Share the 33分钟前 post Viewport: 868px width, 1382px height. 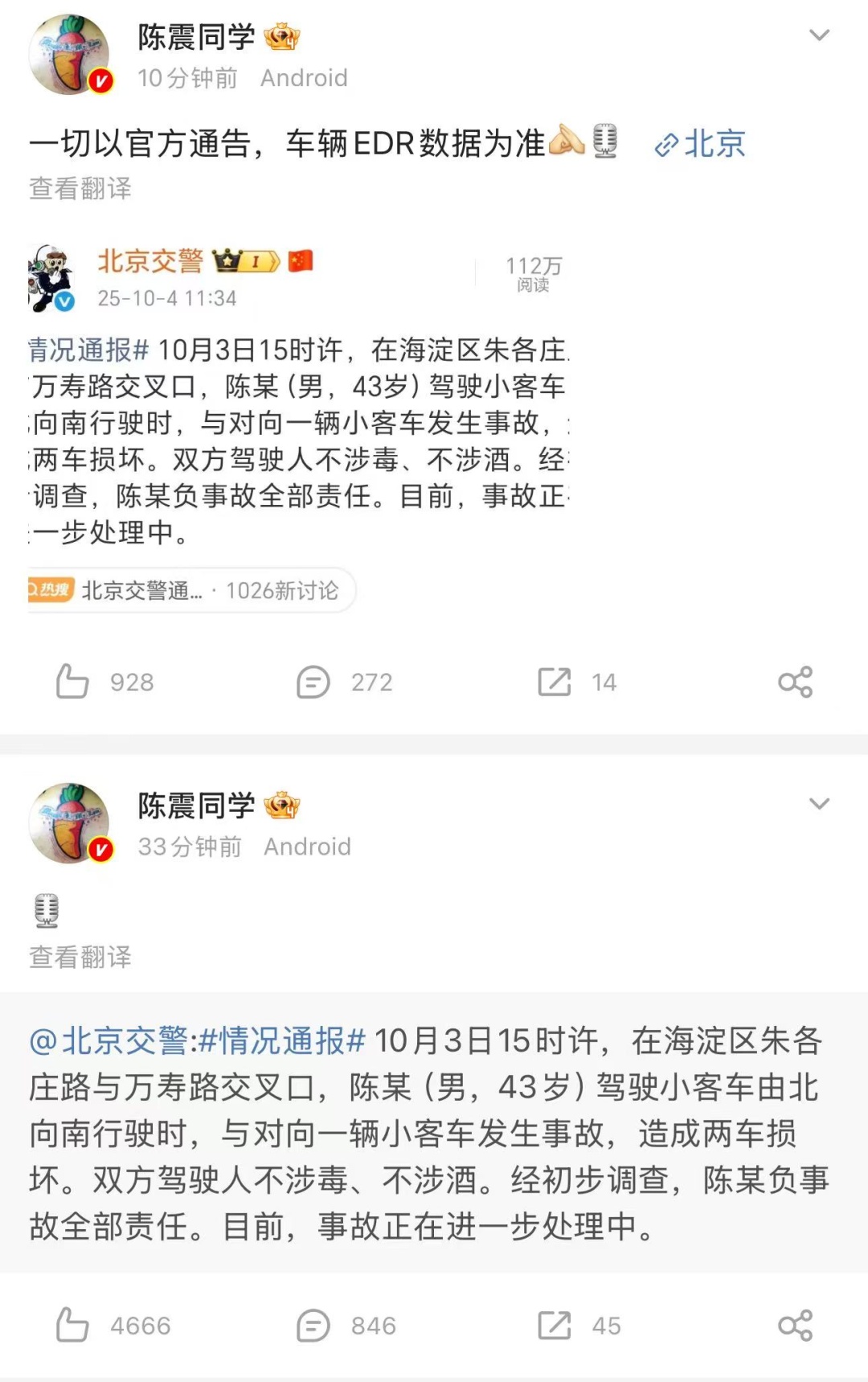795,1325
